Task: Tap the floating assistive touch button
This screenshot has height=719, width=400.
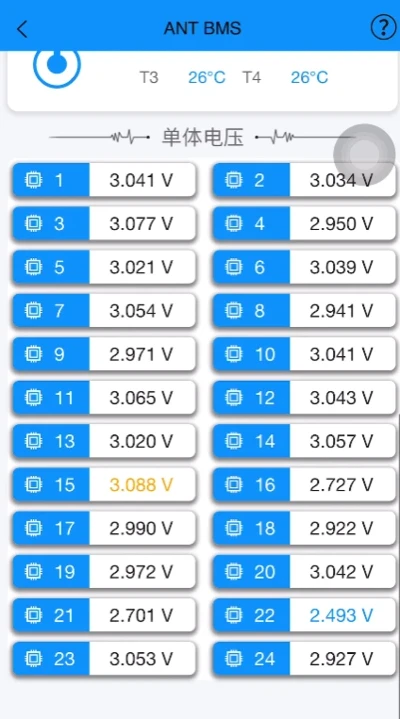Action: coord(364,155)
